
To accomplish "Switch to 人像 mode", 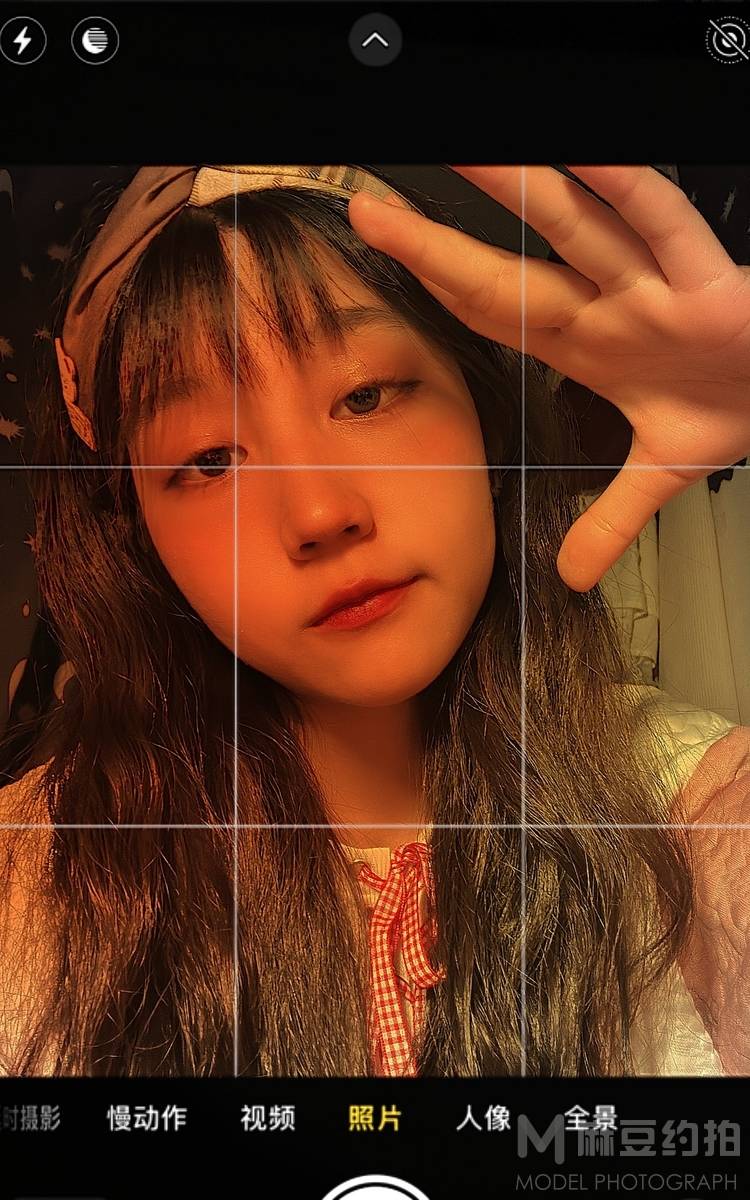I will (x=483, y=1118).
